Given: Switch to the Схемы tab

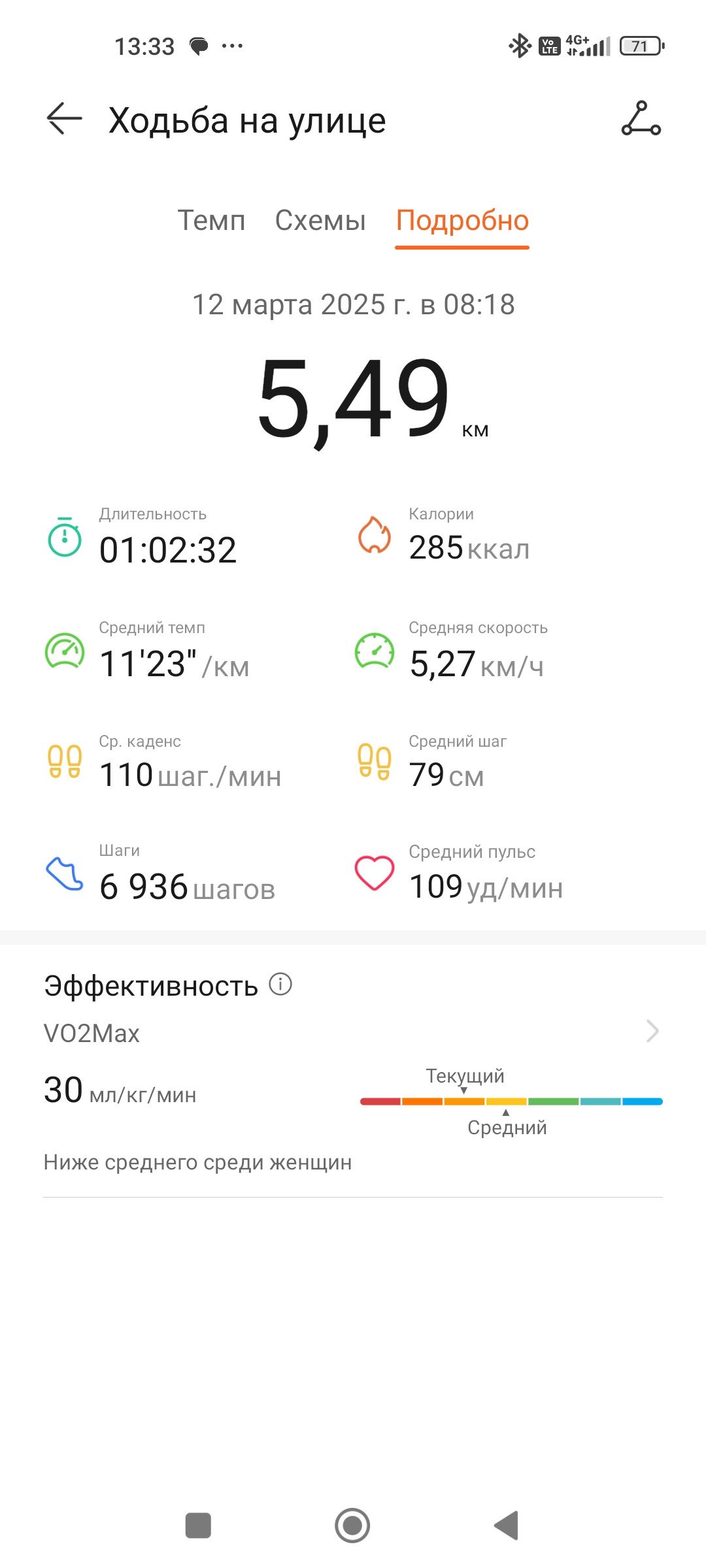Looking at the screenshot, I should 320,221.
